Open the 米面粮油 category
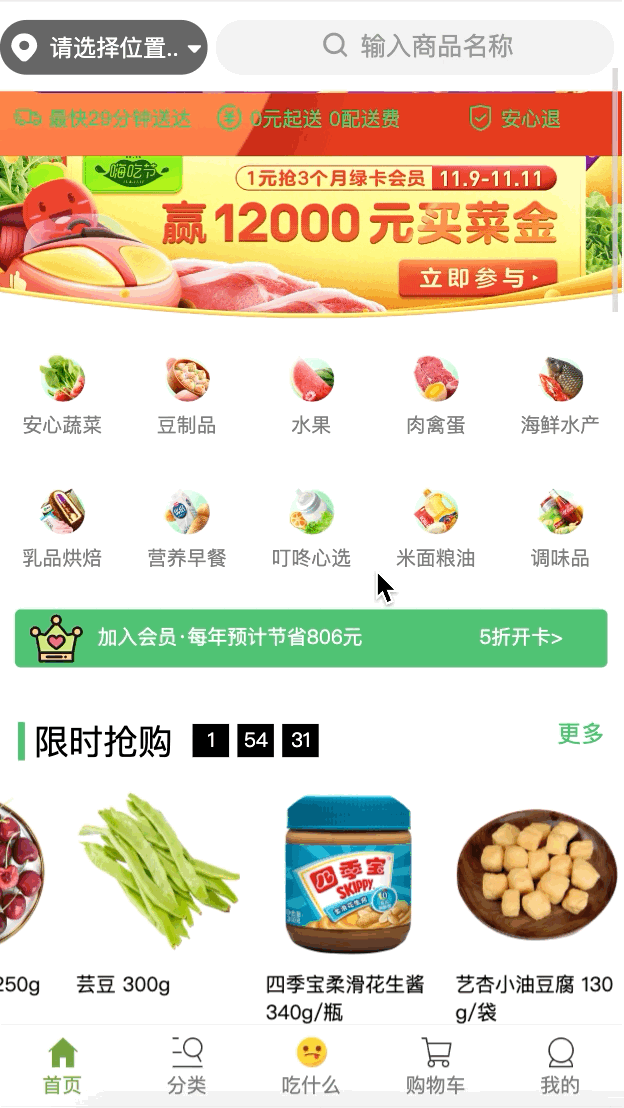The image size is (624, 1108). tap(436, 529)
